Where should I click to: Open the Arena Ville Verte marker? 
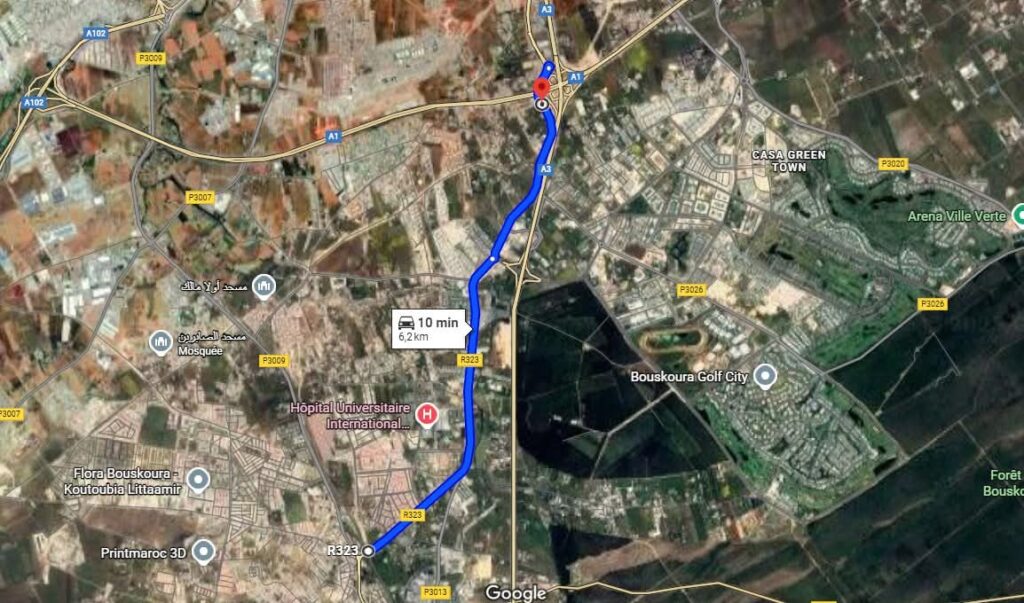1018,214
